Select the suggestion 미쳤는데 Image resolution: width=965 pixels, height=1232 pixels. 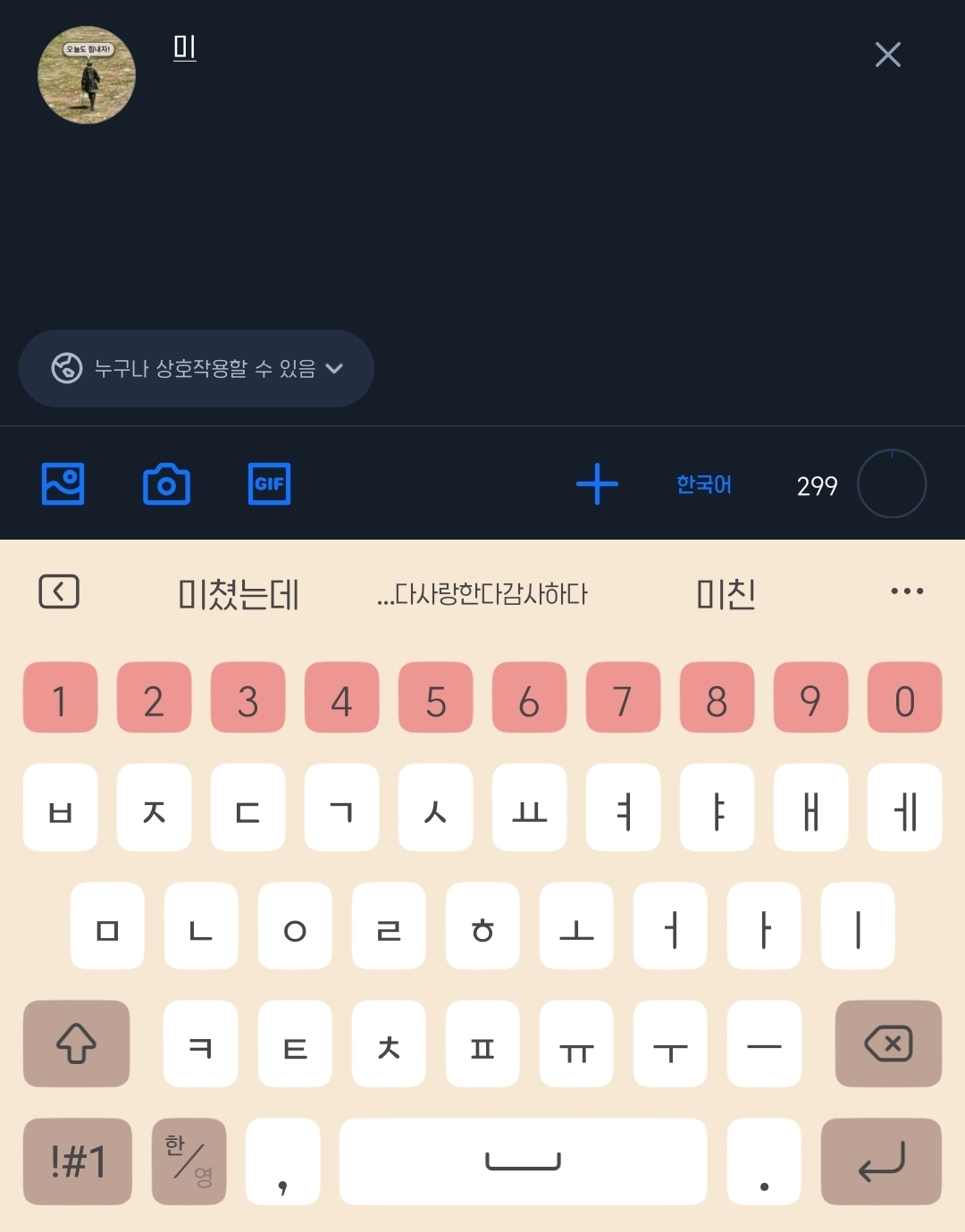pos(239,594)
